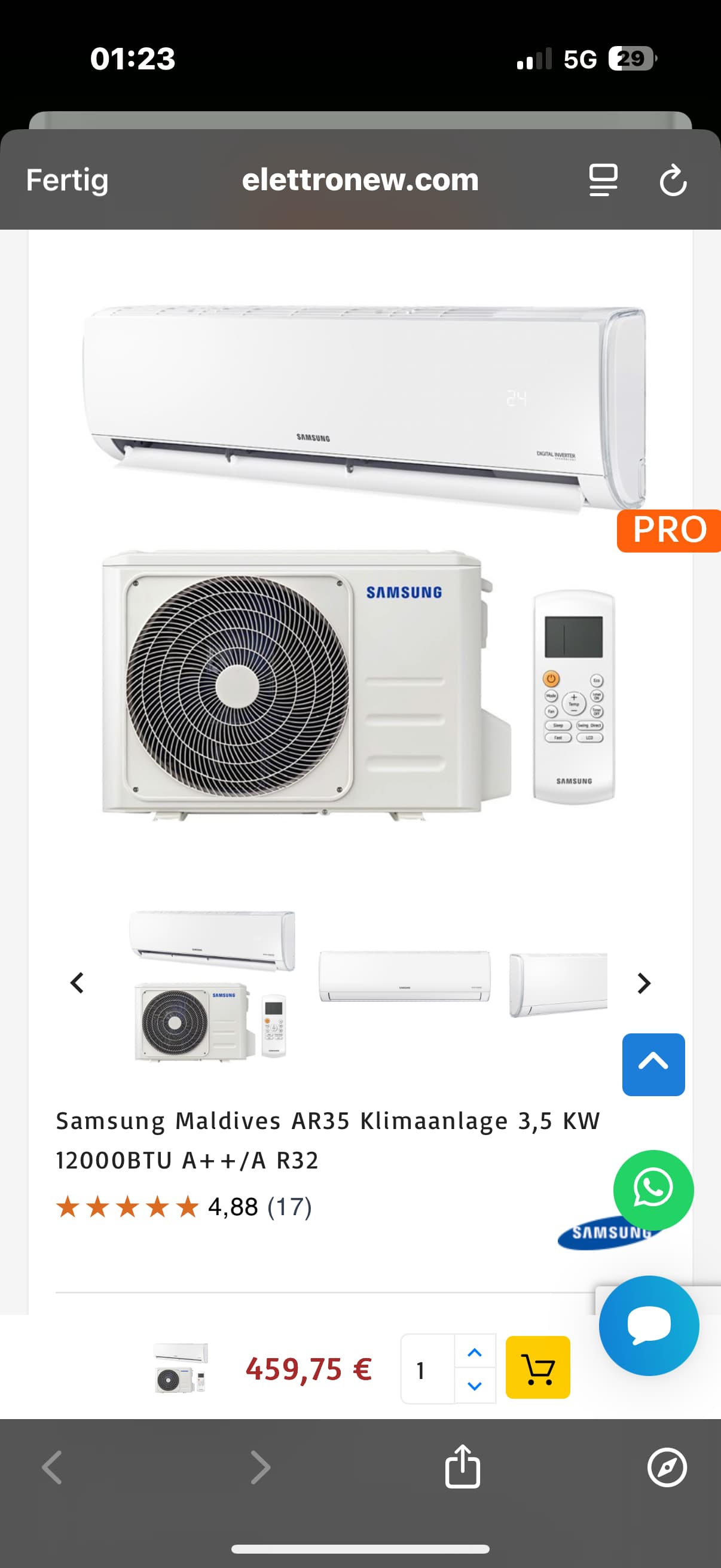The height and width of the screenshot is (1568, 721).
Task: Increase quantity with the up arrow
Action: [x=475, y=1353]
